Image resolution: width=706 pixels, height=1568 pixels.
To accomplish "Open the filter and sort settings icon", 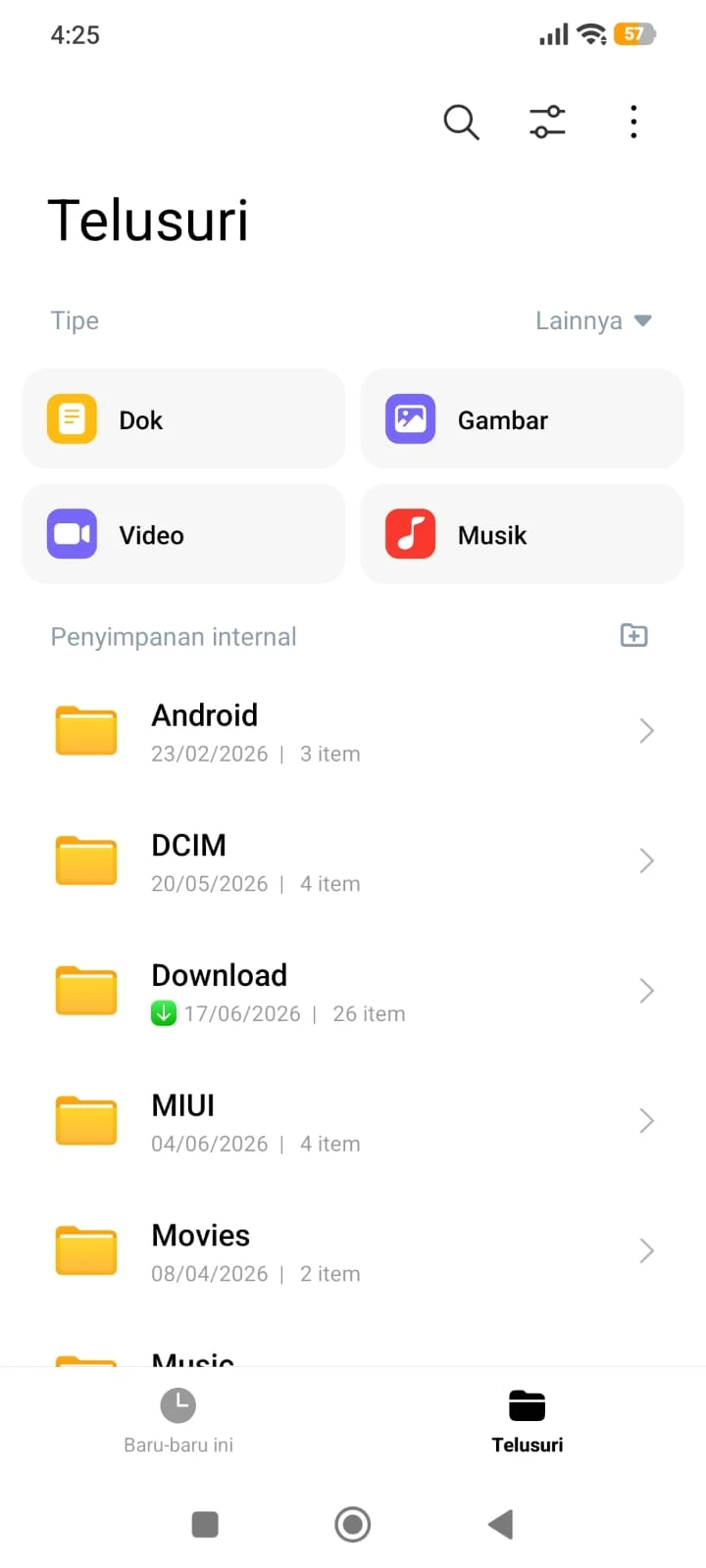I will pos(547,122).
